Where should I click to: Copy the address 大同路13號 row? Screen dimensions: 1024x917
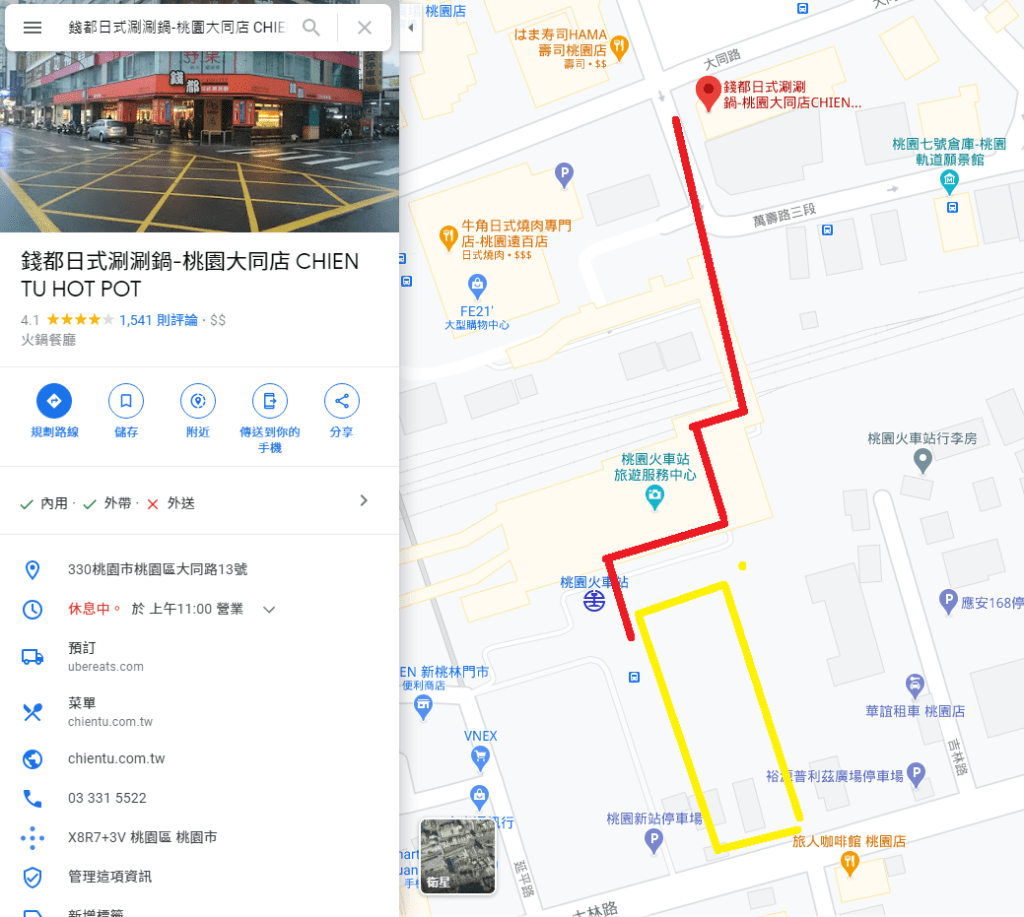coord(158,569)
